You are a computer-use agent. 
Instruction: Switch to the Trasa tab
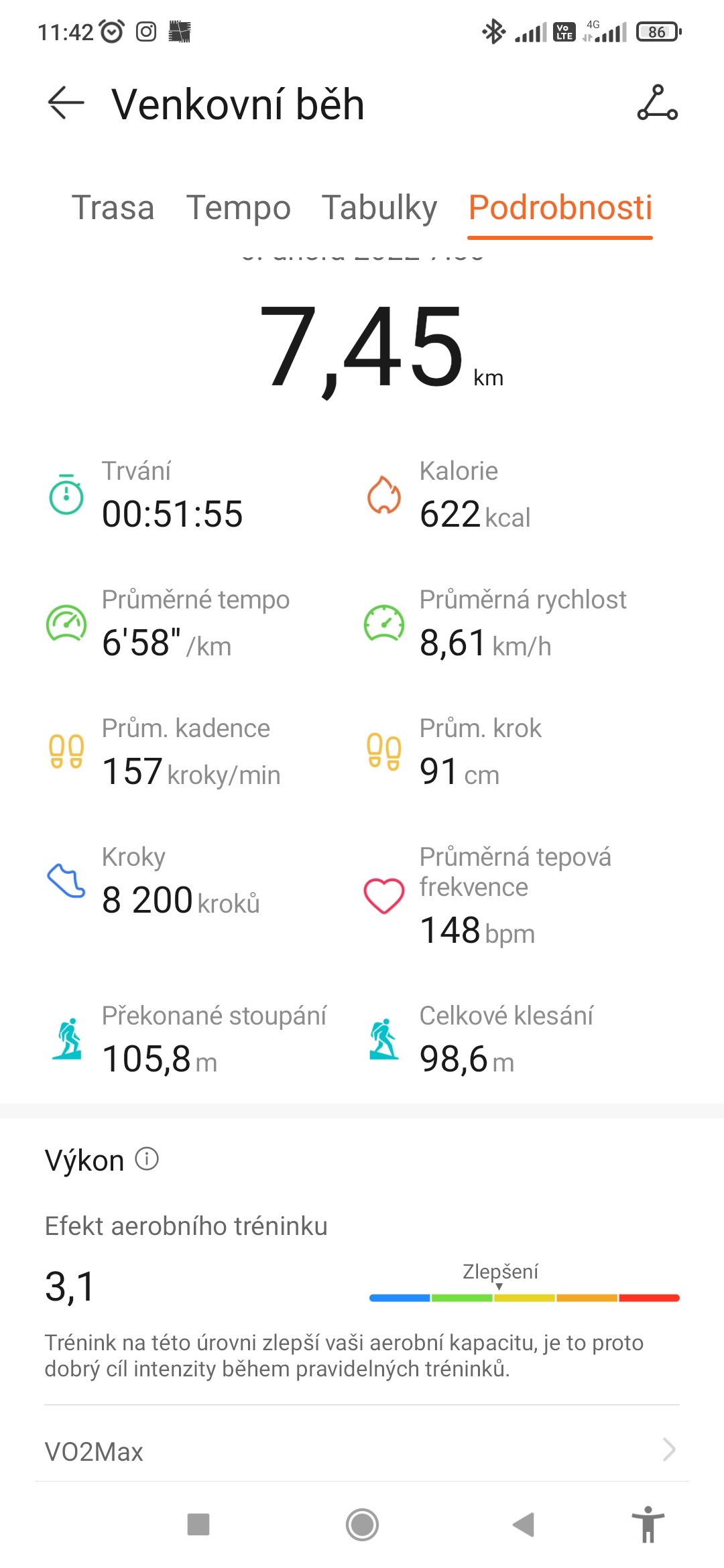click(113, 208)
